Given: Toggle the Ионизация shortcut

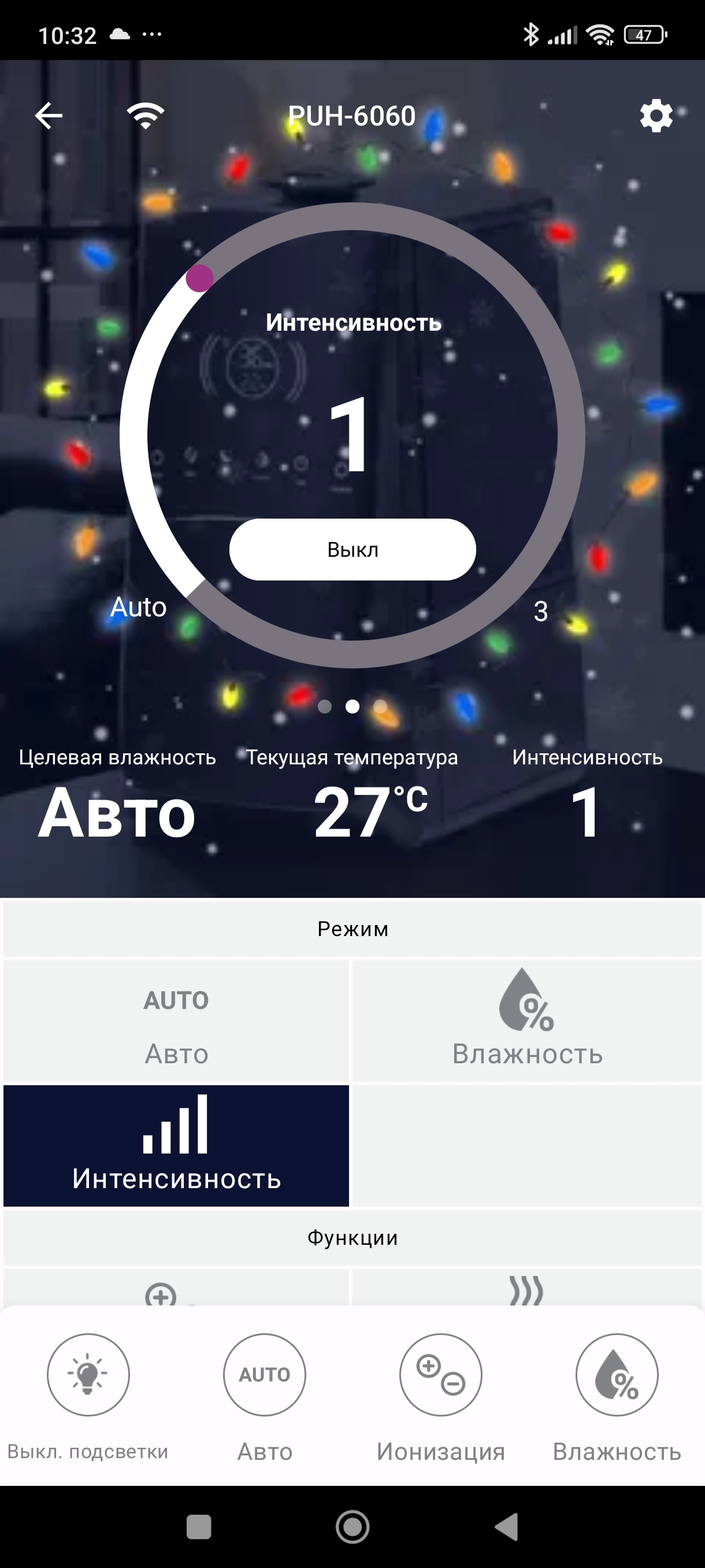Looking at the screenshot, I should [x=440, y=1374].
